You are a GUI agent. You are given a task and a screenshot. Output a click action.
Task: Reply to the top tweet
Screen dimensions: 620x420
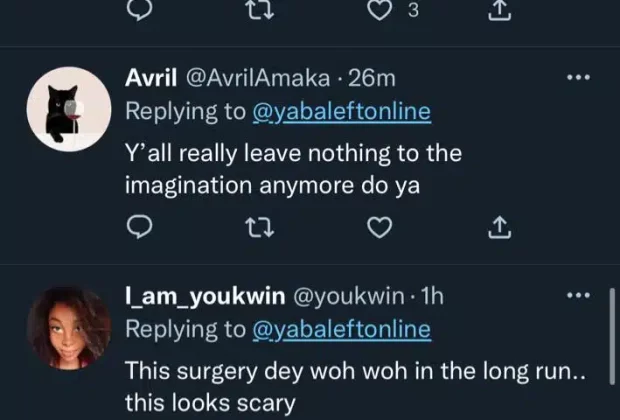coord(141,10)
